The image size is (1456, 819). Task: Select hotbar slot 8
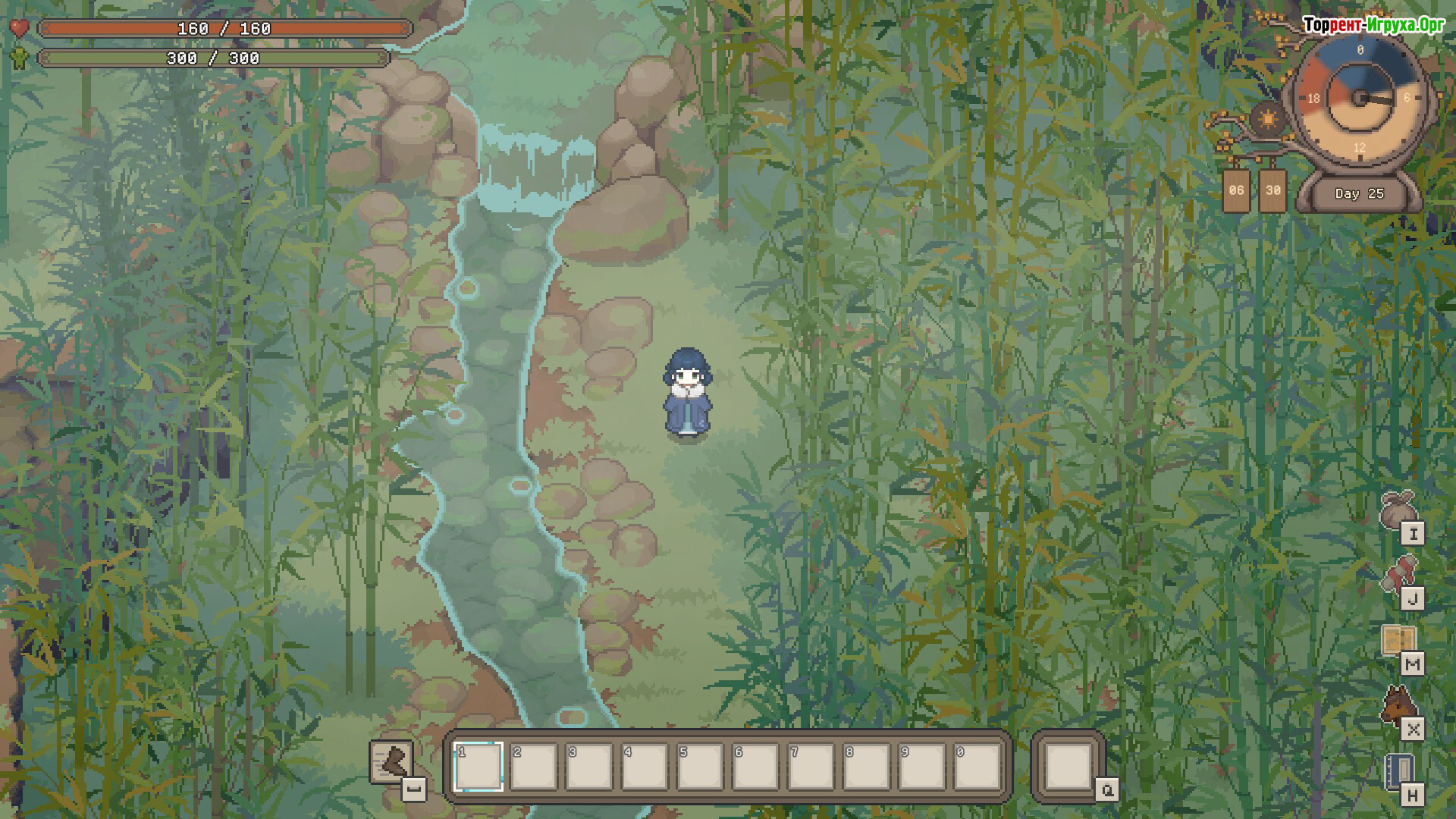click(x=866, y=767)
